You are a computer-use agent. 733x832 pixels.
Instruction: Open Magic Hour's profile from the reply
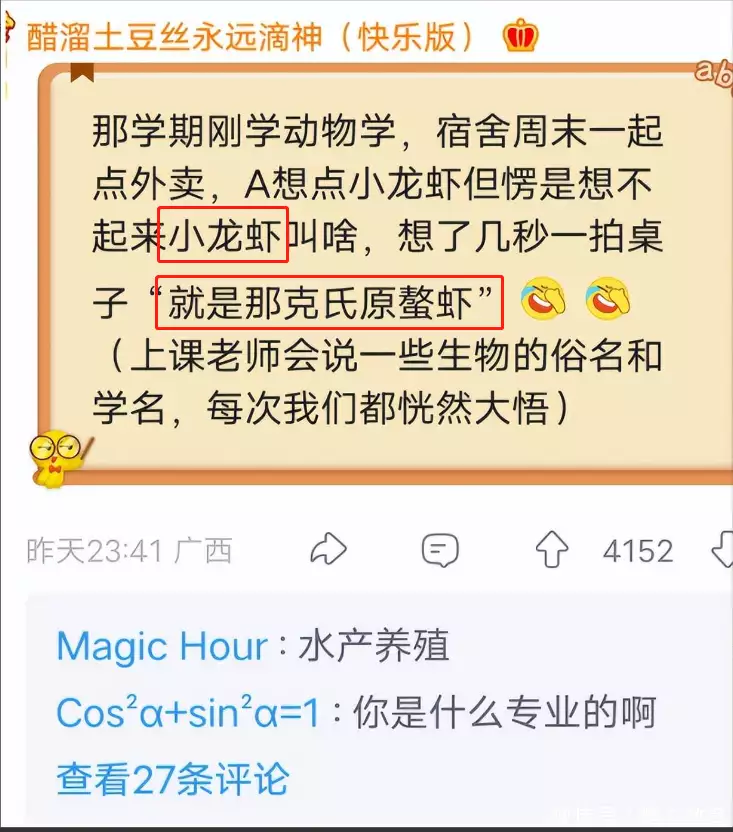162,647
